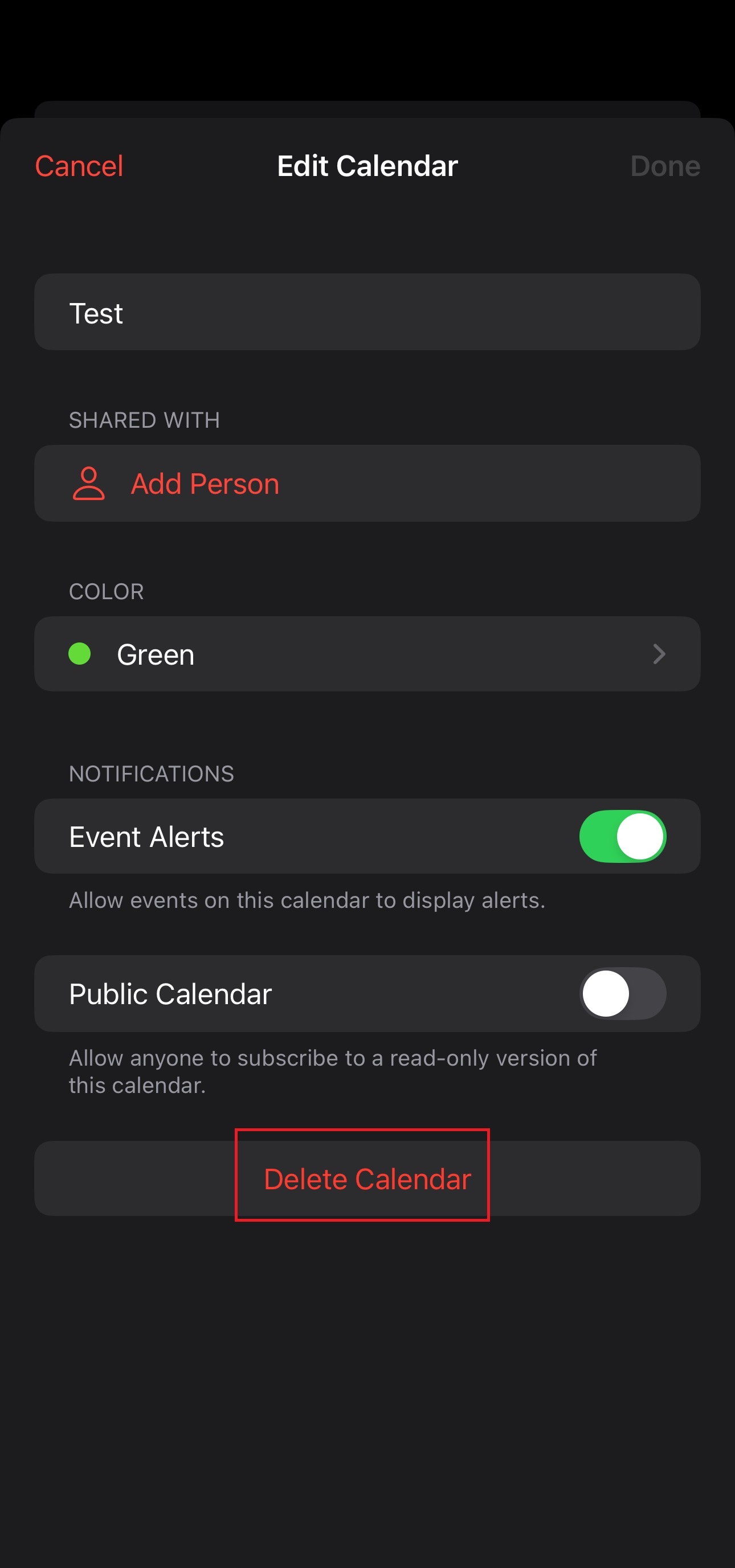Tap Done to save calendar changes
This screenshot has height=1568, width=735.
pyautogui.click(x=664, y=166)
